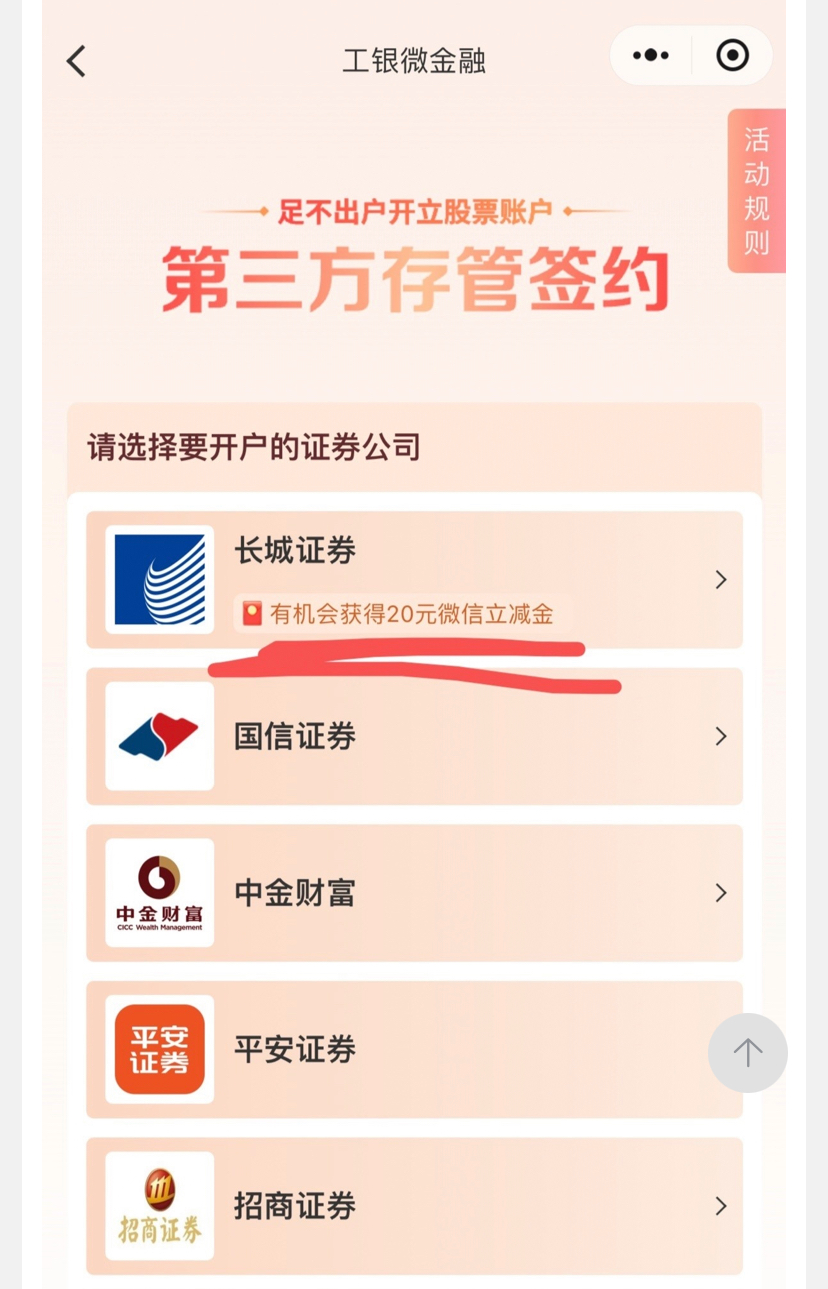Tap the back-to-top arrow button
This screenshot has width=828, height=1289.
(x=747, y=1052)
